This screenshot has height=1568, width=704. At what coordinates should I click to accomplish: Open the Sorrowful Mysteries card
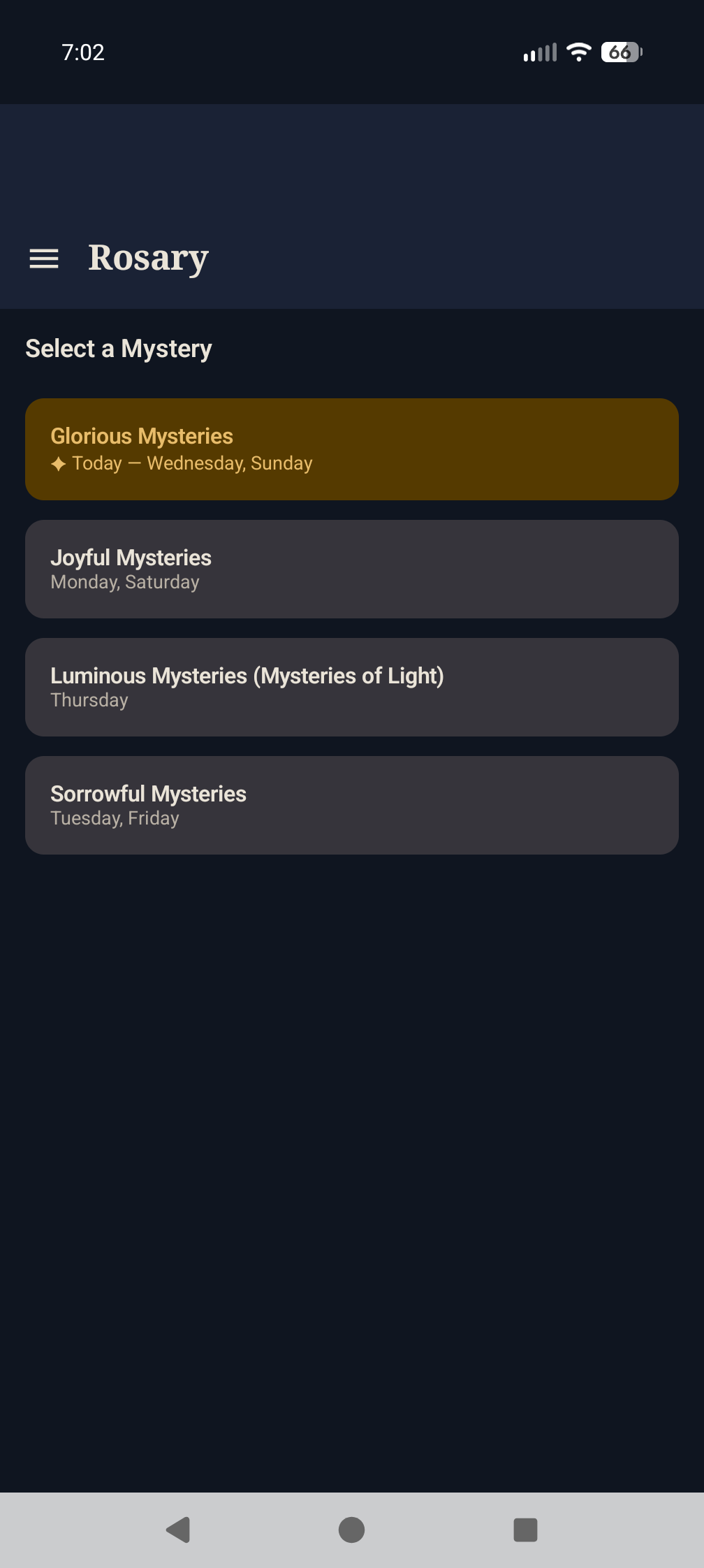coord(351,805)
